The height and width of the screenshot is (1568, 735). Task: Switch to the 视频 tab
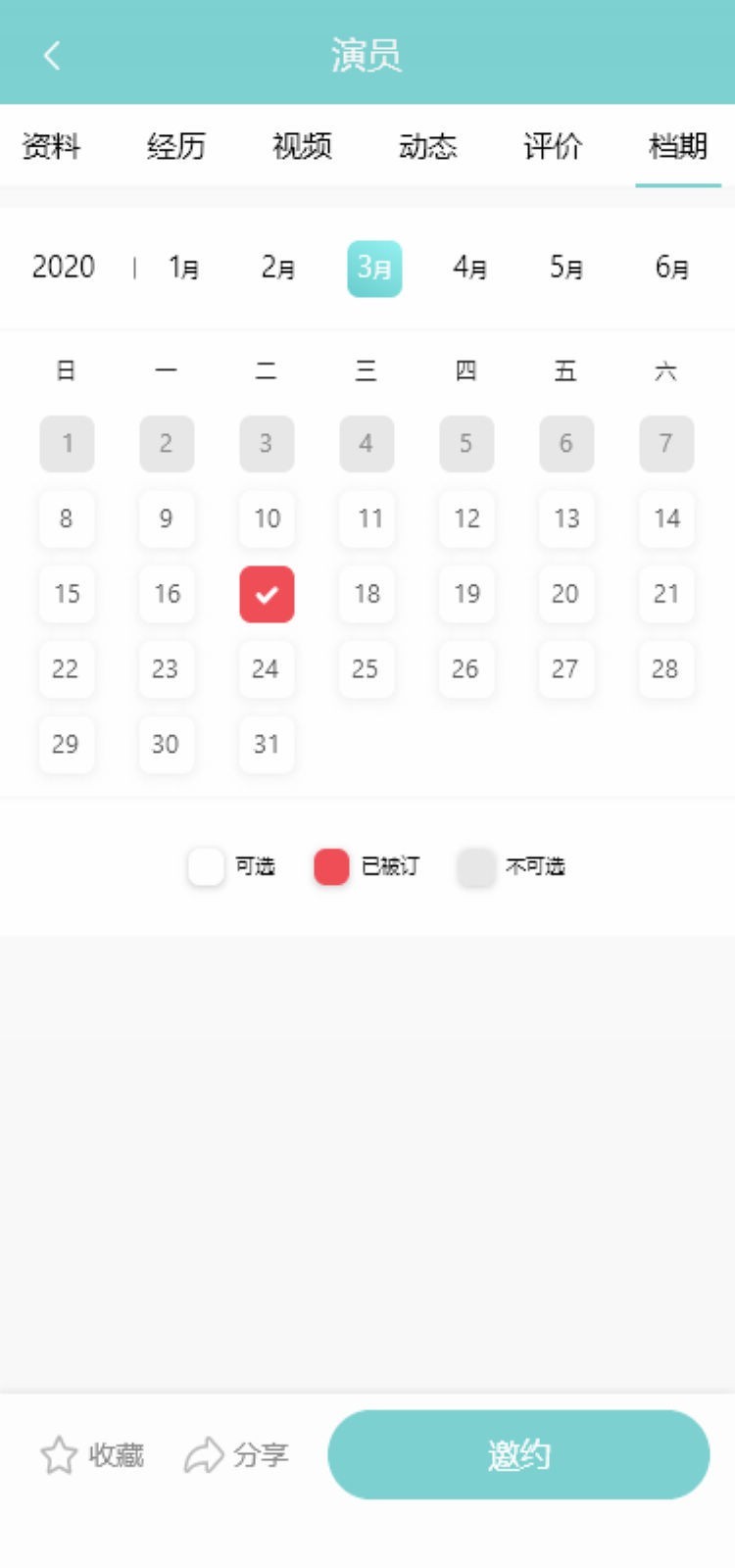(x=302, y=147)
